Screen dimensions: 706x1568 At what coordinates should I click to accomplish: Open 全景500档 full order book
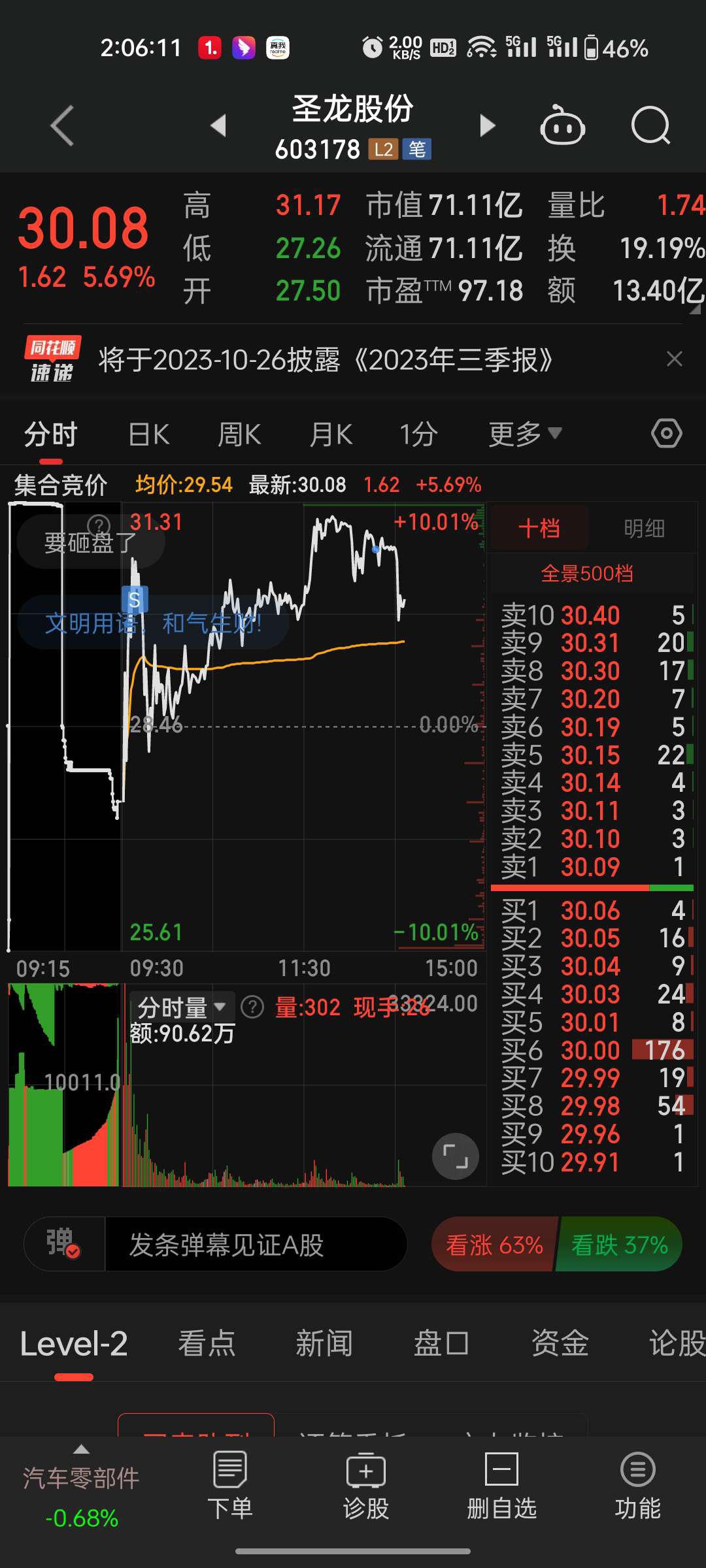click(587, 574)
